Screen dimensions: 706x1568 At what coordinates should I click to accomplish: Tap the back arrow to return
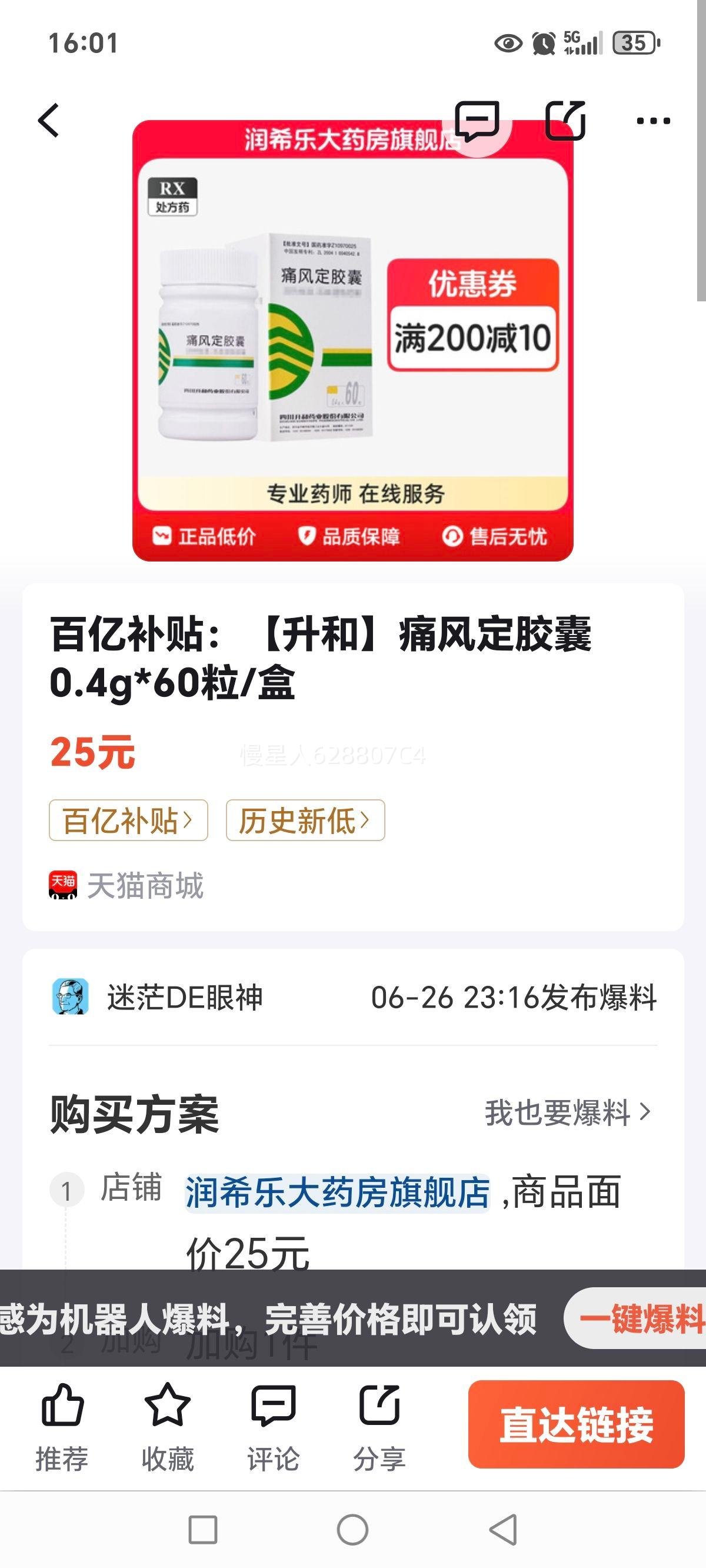point(49,121)
